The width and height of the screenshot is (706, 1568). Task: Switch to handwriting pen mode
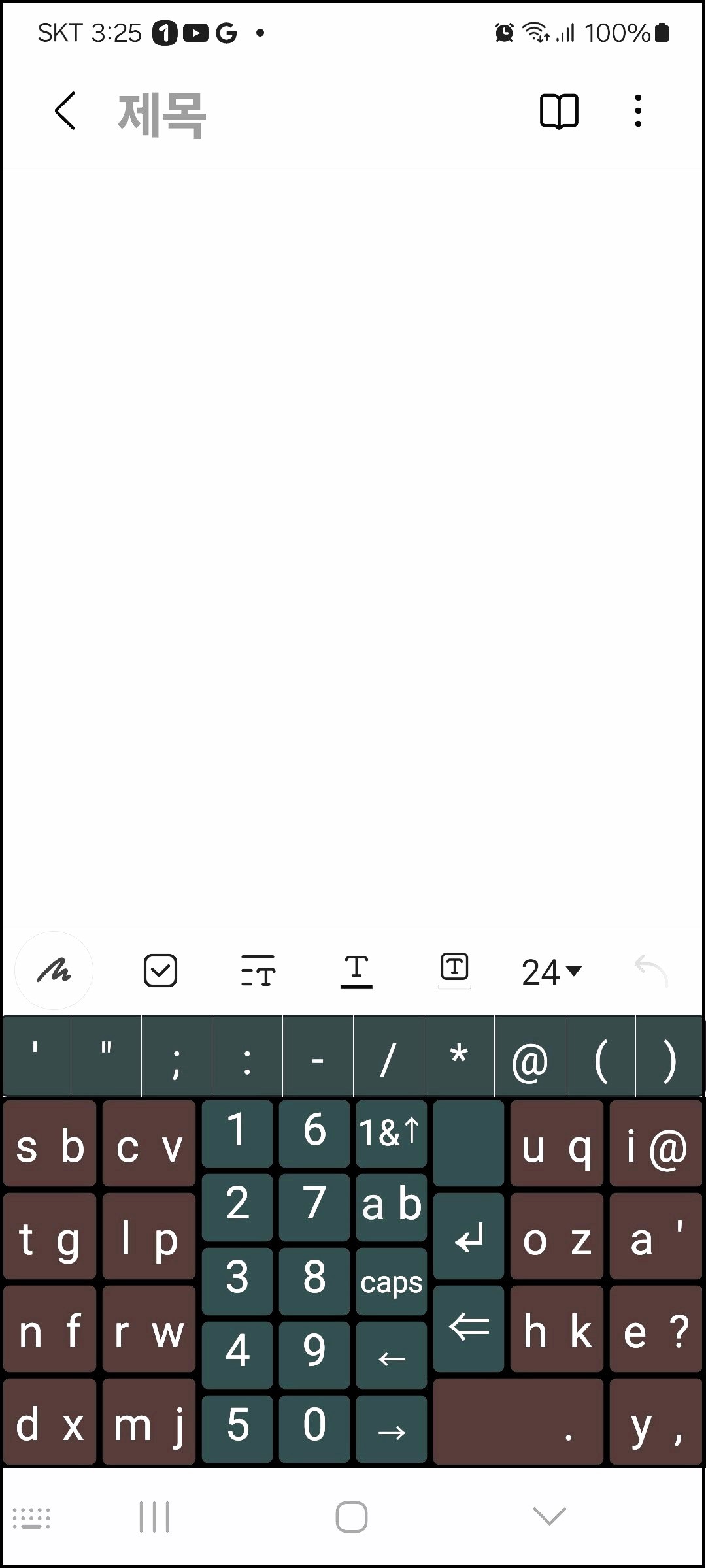[x=54, y=971]
